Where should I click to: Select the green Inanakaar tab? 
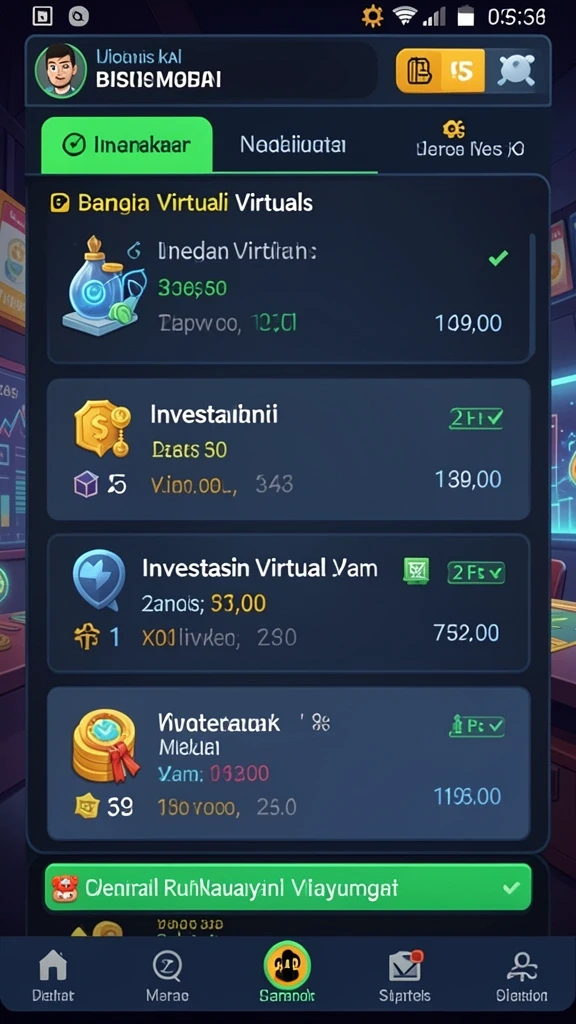point(127,145)
